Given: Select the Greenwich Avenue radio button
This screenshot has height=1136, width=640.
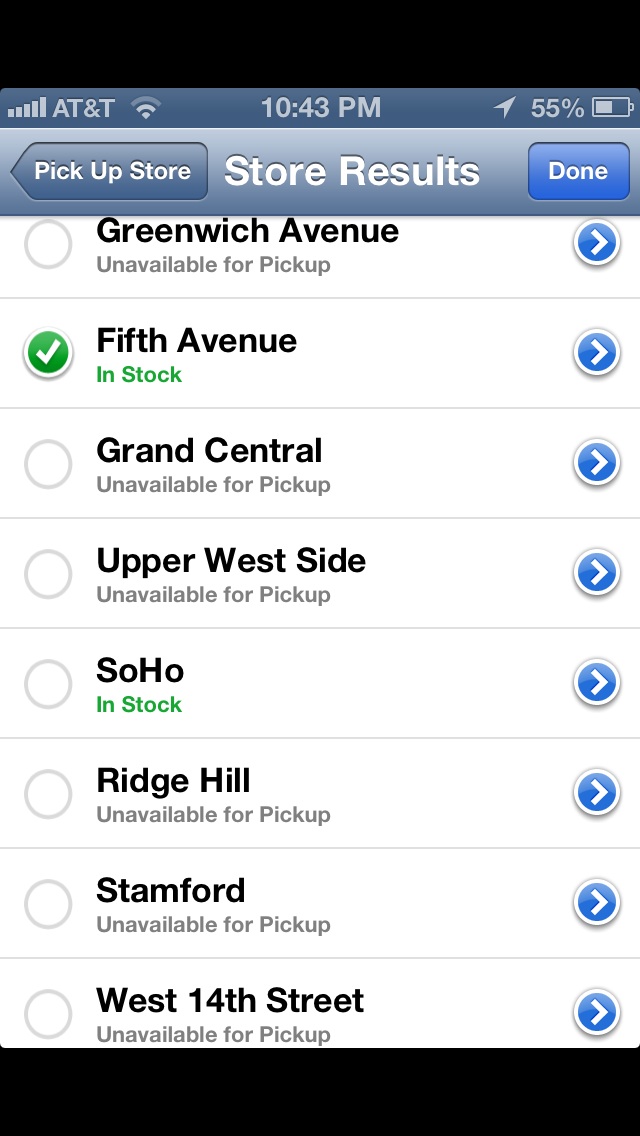Looking at the screenshot, I should point(48,243).
